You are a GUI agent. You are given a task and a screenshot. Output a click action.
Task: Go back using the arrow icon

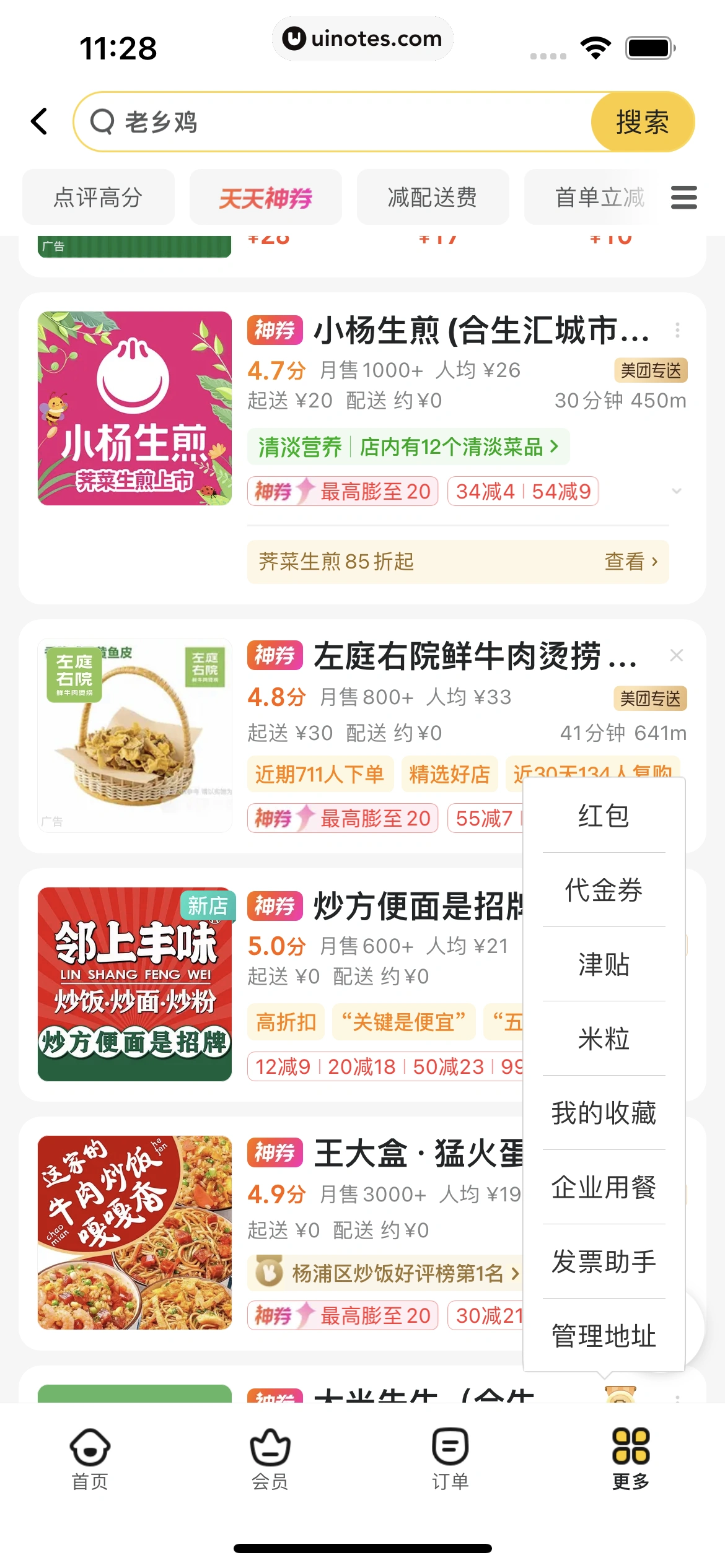pyautogui.click(x=40, y=121)
